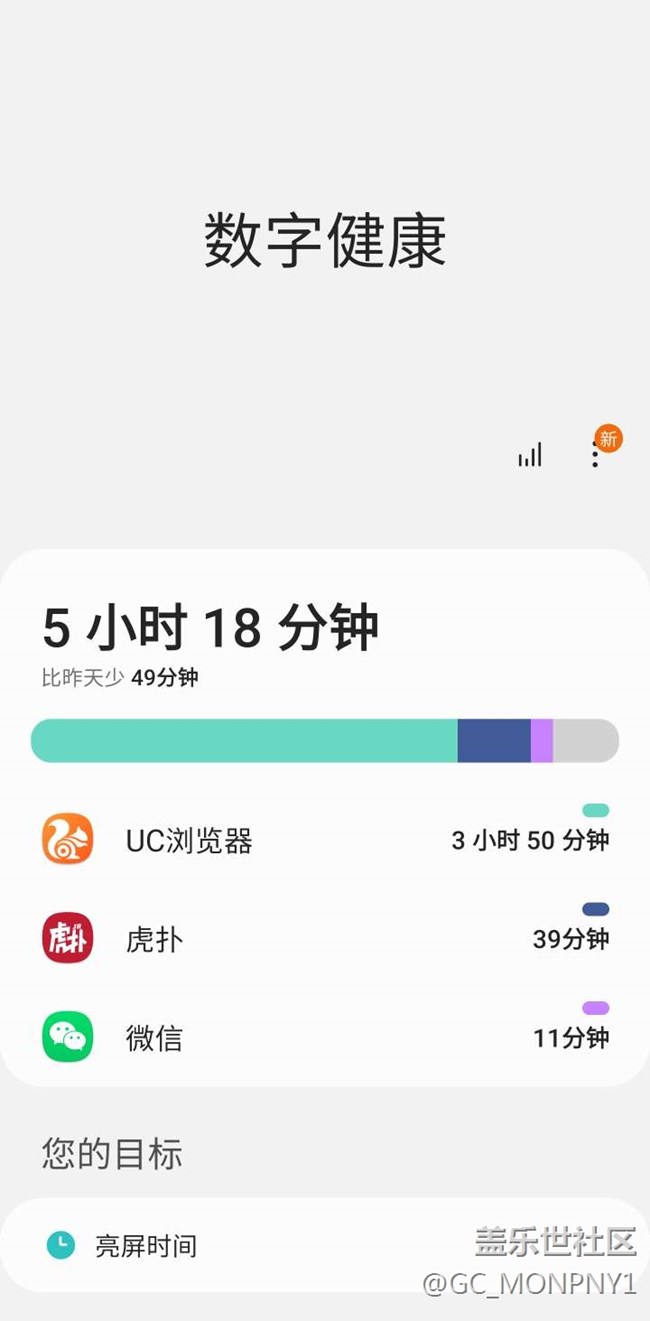Open the usage statistics chart icon

530,455
